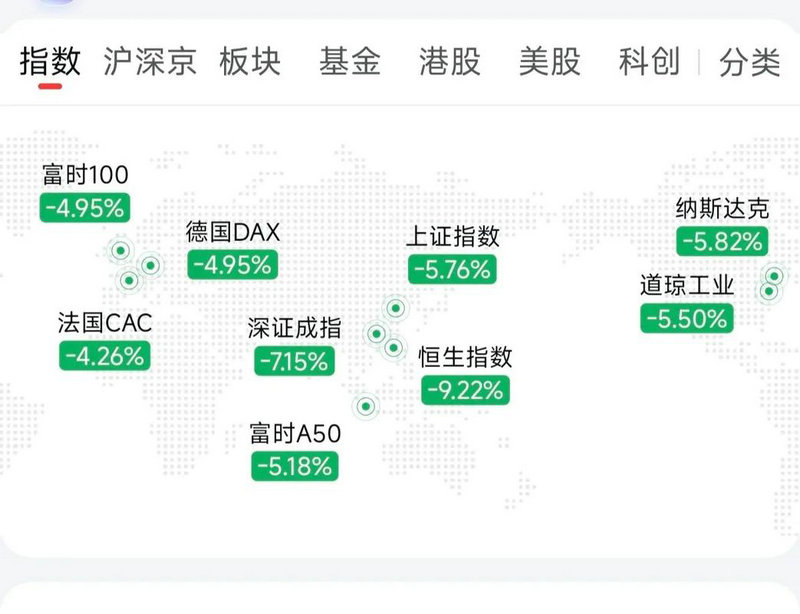Open the 基金 tab
The width and height of the screenshot is (800, 614).
[x=350, y=62]
